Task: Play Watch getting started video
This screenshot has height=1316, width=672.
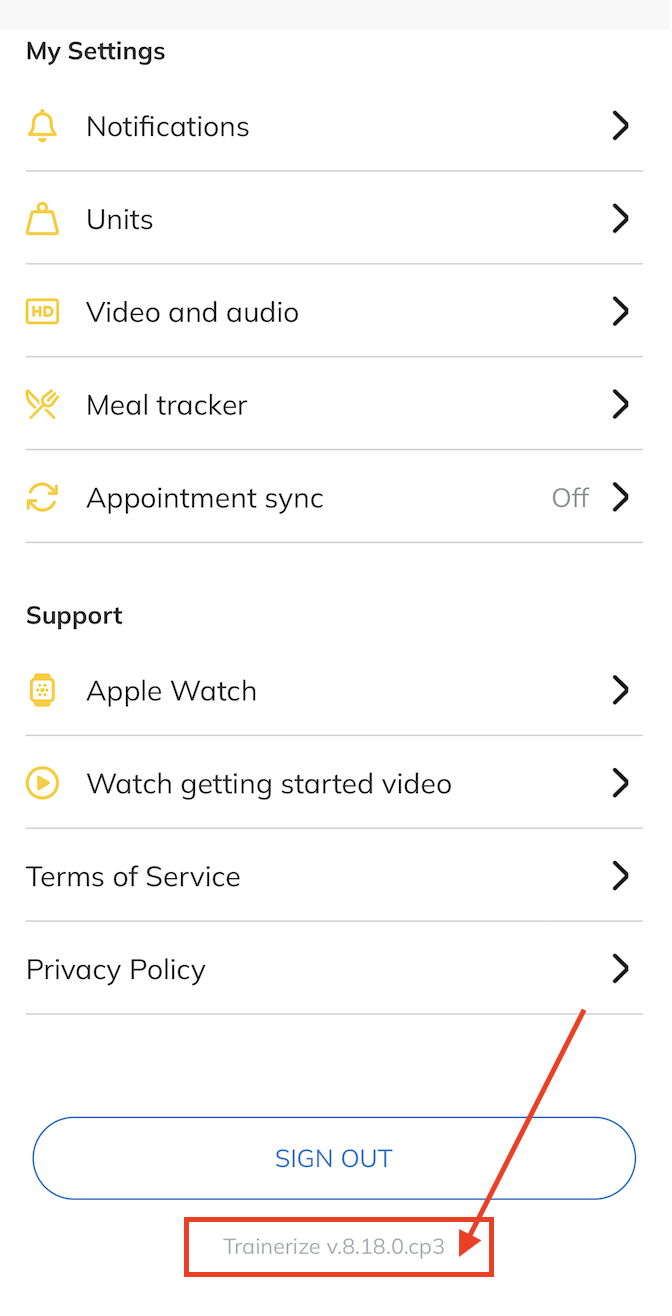Action: pyautogui.click(x=334, y=783)
